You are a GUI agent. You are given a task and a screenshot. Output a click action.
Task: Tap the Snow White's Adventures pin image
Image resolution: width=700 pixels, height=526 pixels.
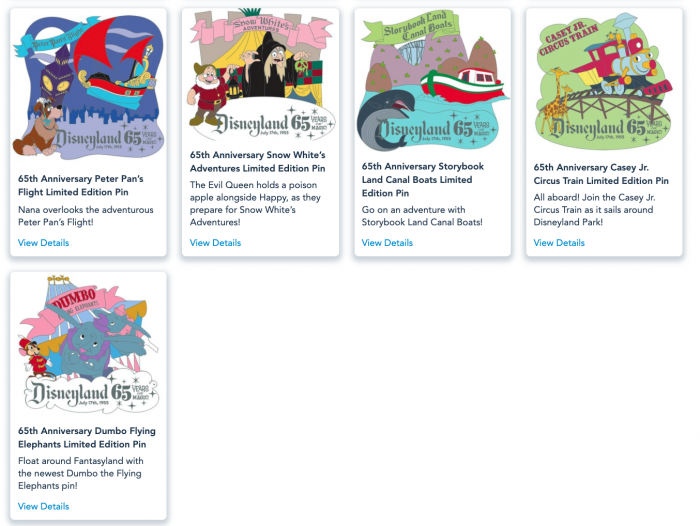pos(261,82)
